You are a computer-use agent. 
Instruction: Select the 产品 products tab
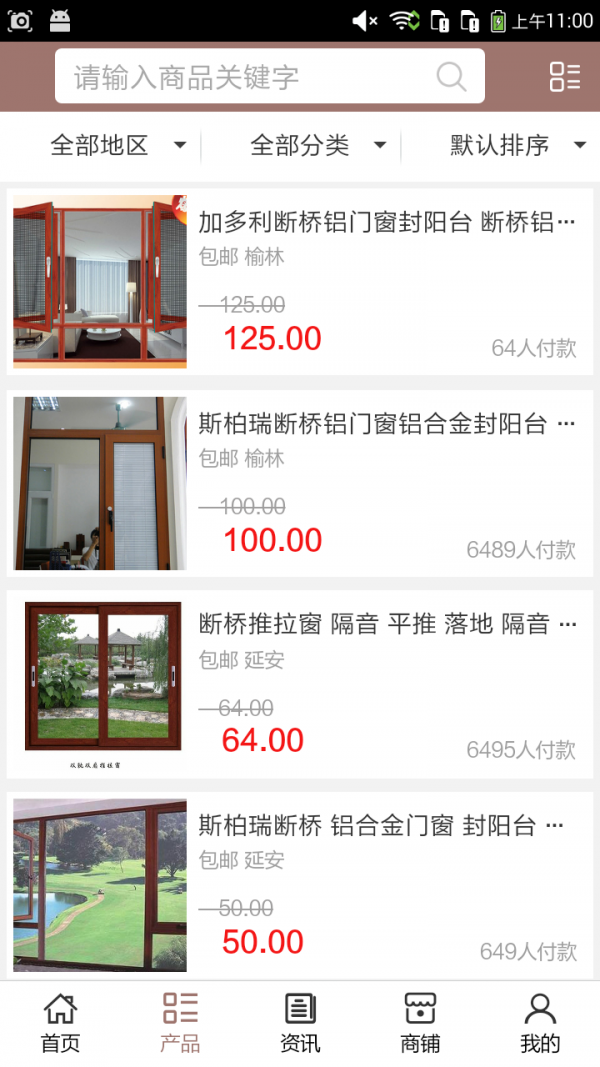pos(180,1023)
